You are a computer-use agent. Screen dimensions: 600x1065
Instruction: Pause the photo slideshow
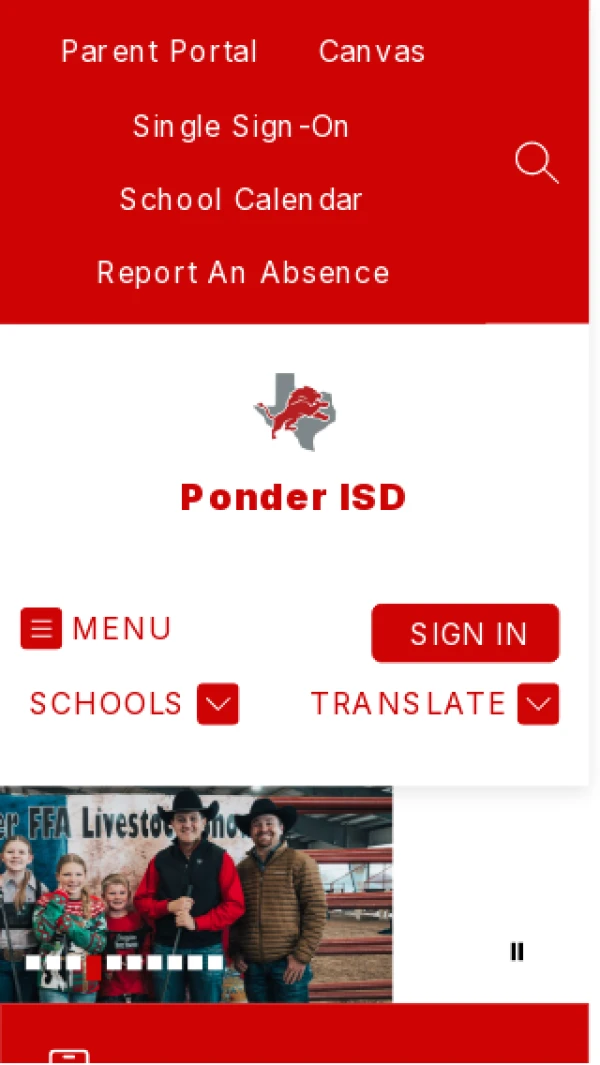click(517, 952)
